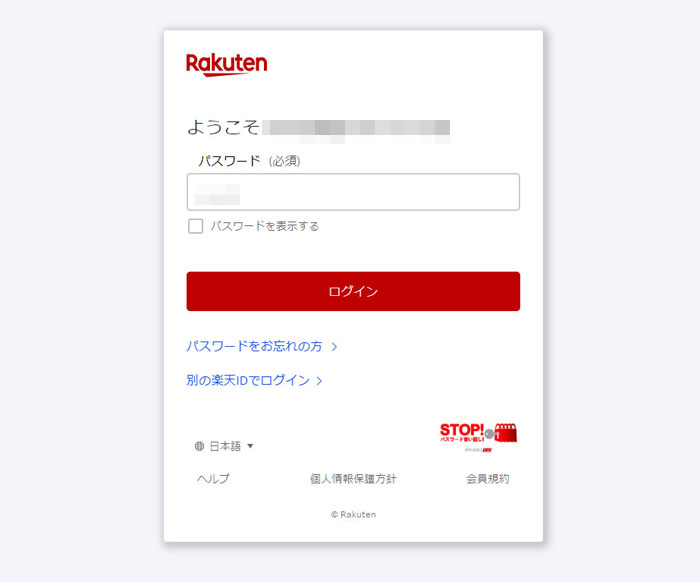Image resolution: width=700 pixels, height=582 pixels.
Task: Open the 会員規約 link
Action: 487,479
